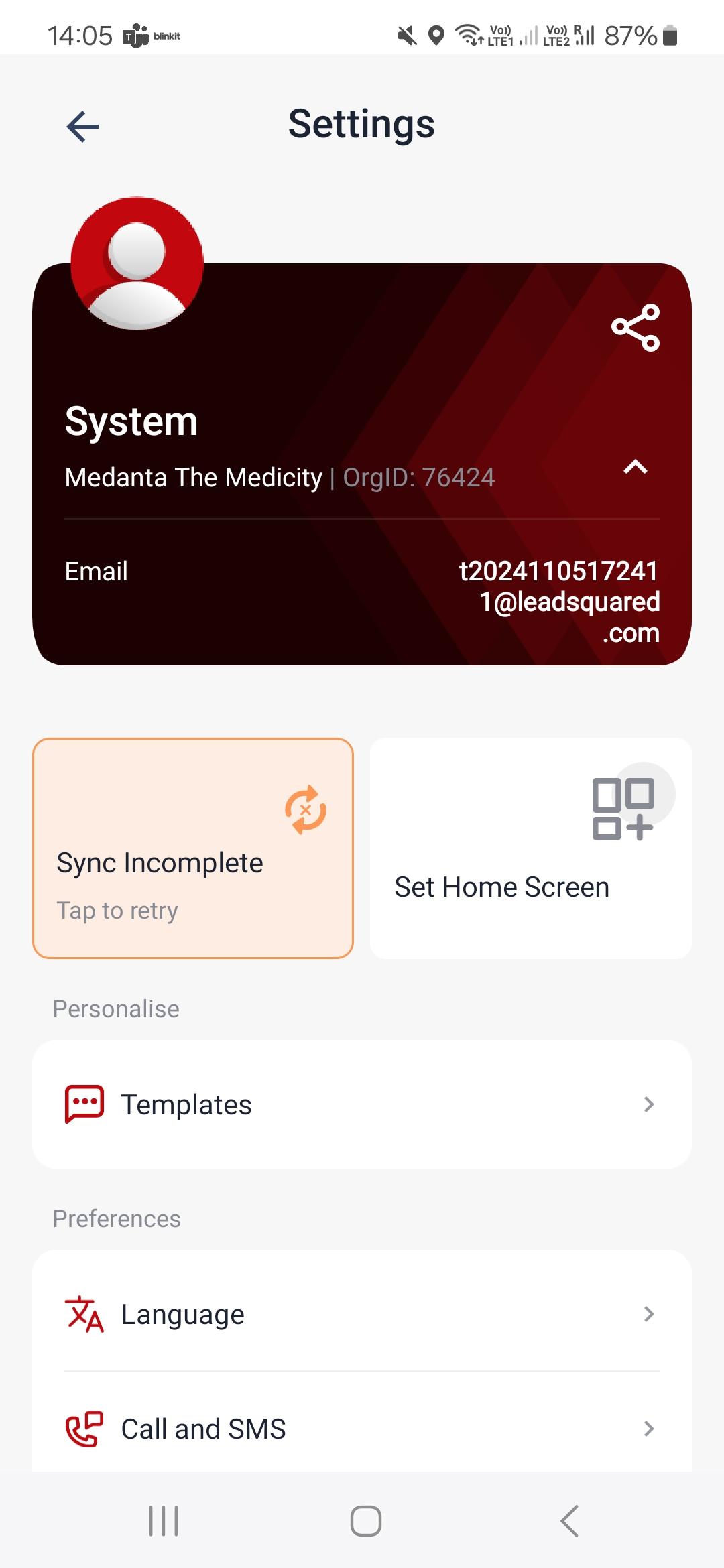Go back from Settings
This screenshot has width=724, height=1568.
click(83, 126)
